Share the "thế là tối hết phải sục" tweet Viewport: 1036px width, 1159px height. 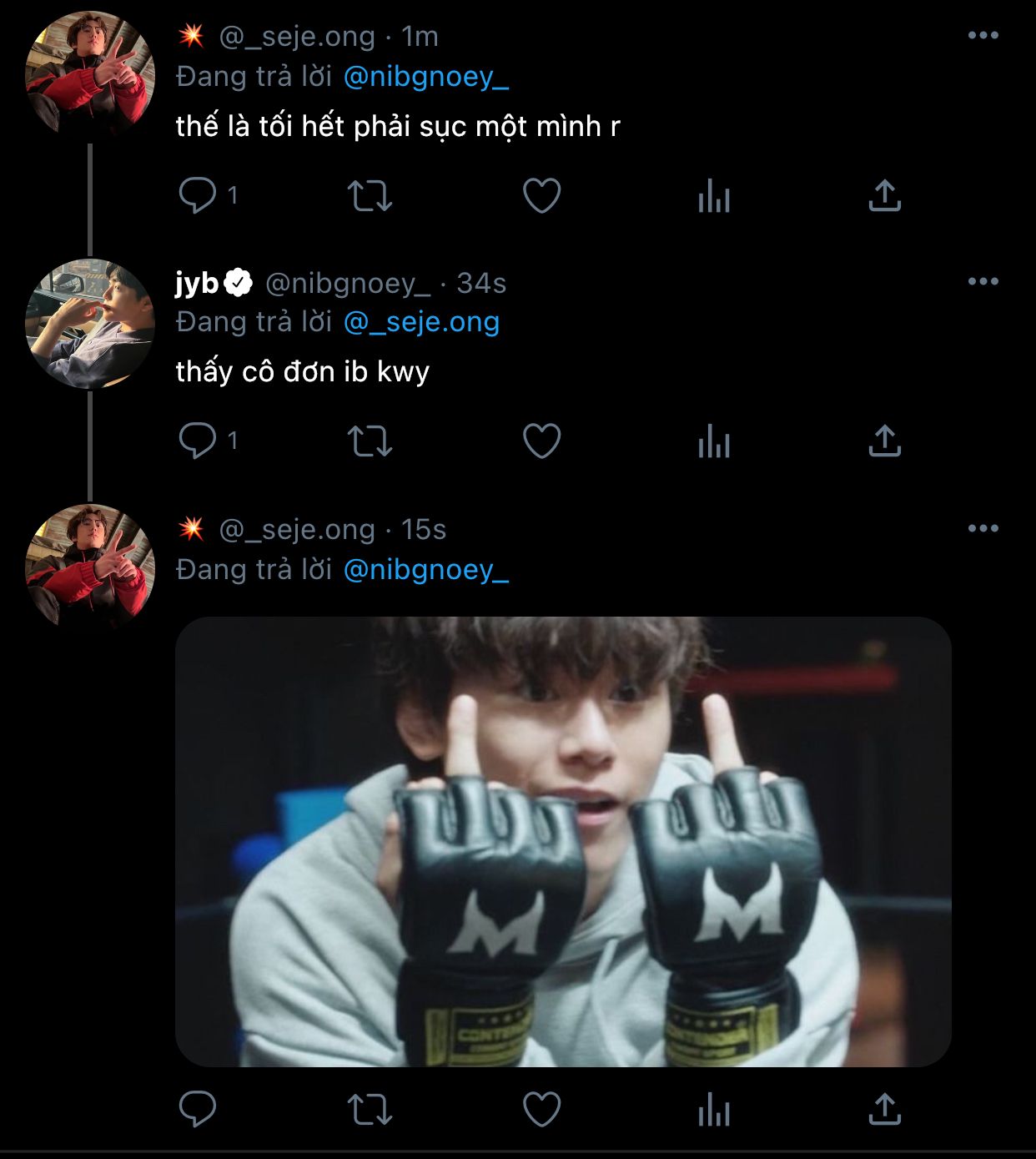(x=884, y=196)
